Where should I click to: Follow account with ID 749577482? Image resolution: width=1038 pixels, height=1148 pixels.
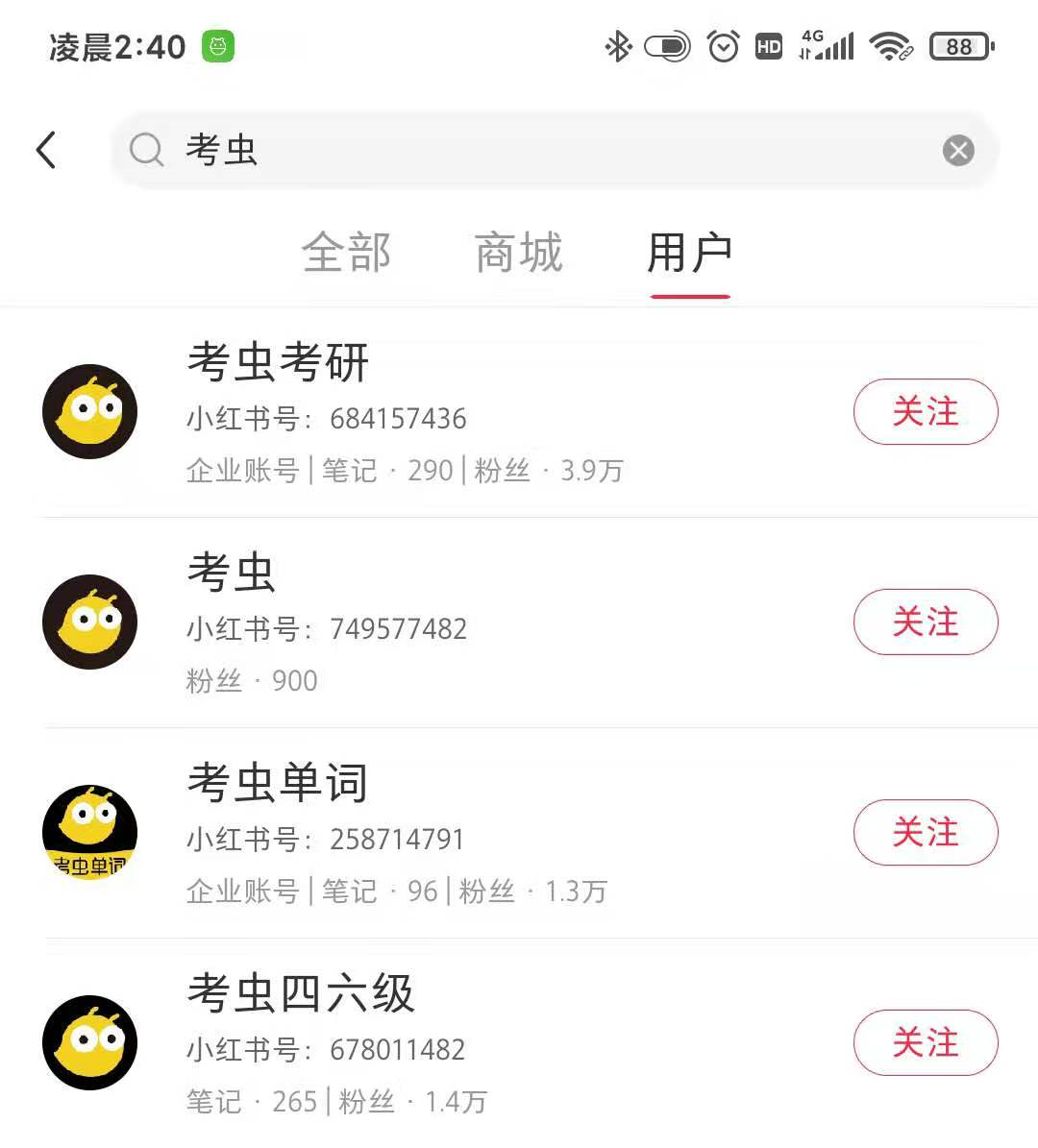[925, 623]
